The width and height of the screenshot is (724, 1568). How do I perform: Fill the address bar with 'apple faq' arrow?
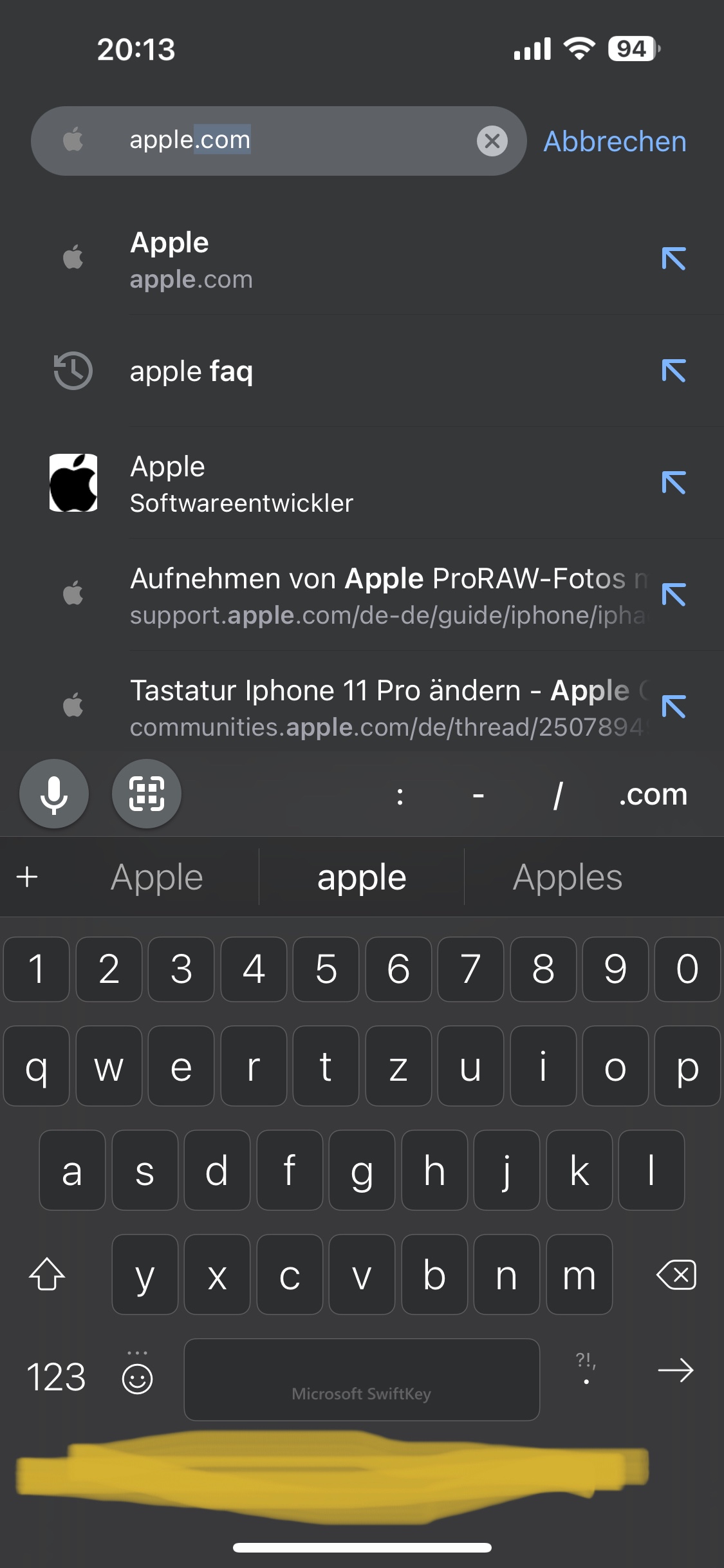674,371
